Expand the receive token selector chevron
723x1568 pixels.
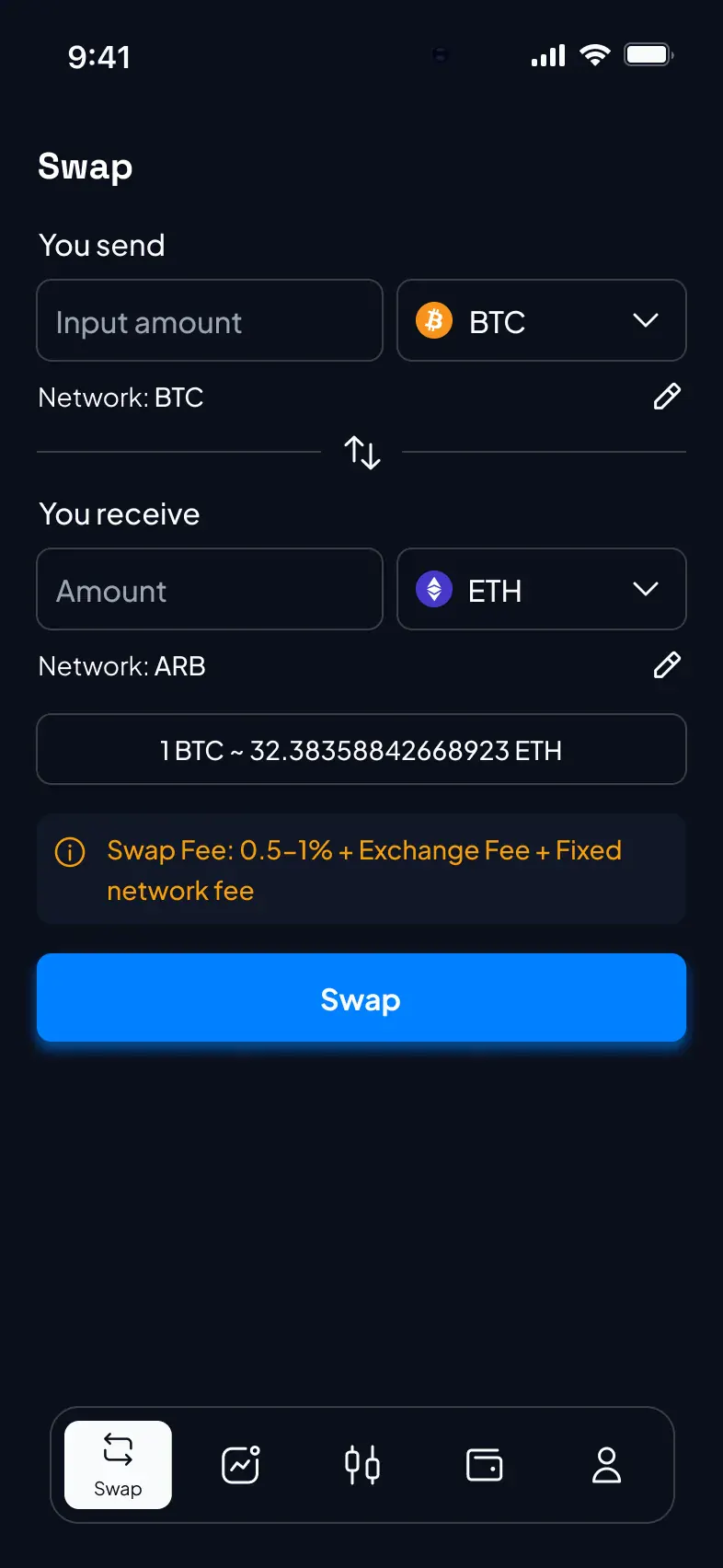click(x=645, y=589)
